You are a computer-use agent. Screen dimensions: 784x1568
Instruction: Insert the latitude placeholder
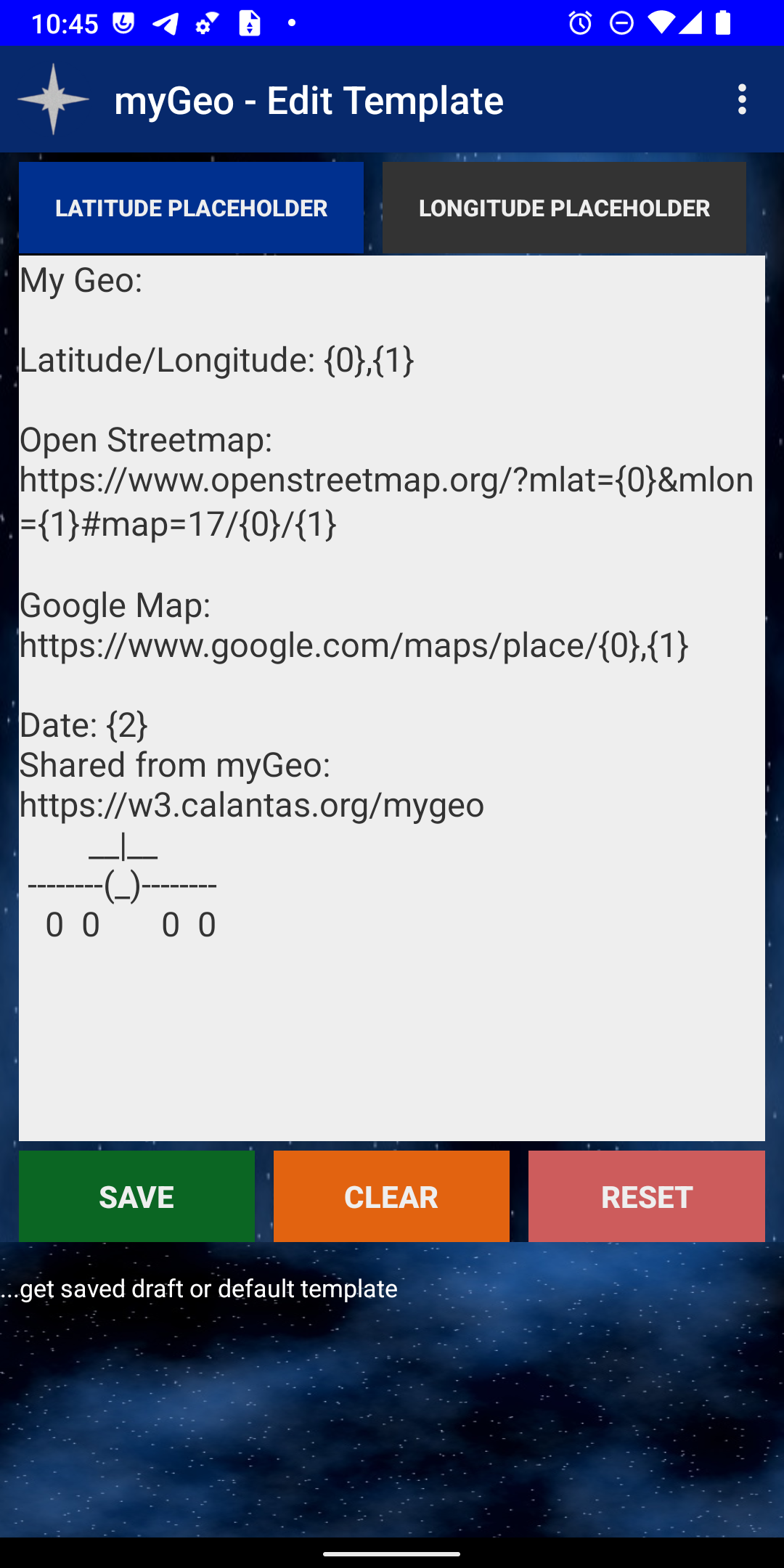tap(191, 208)
